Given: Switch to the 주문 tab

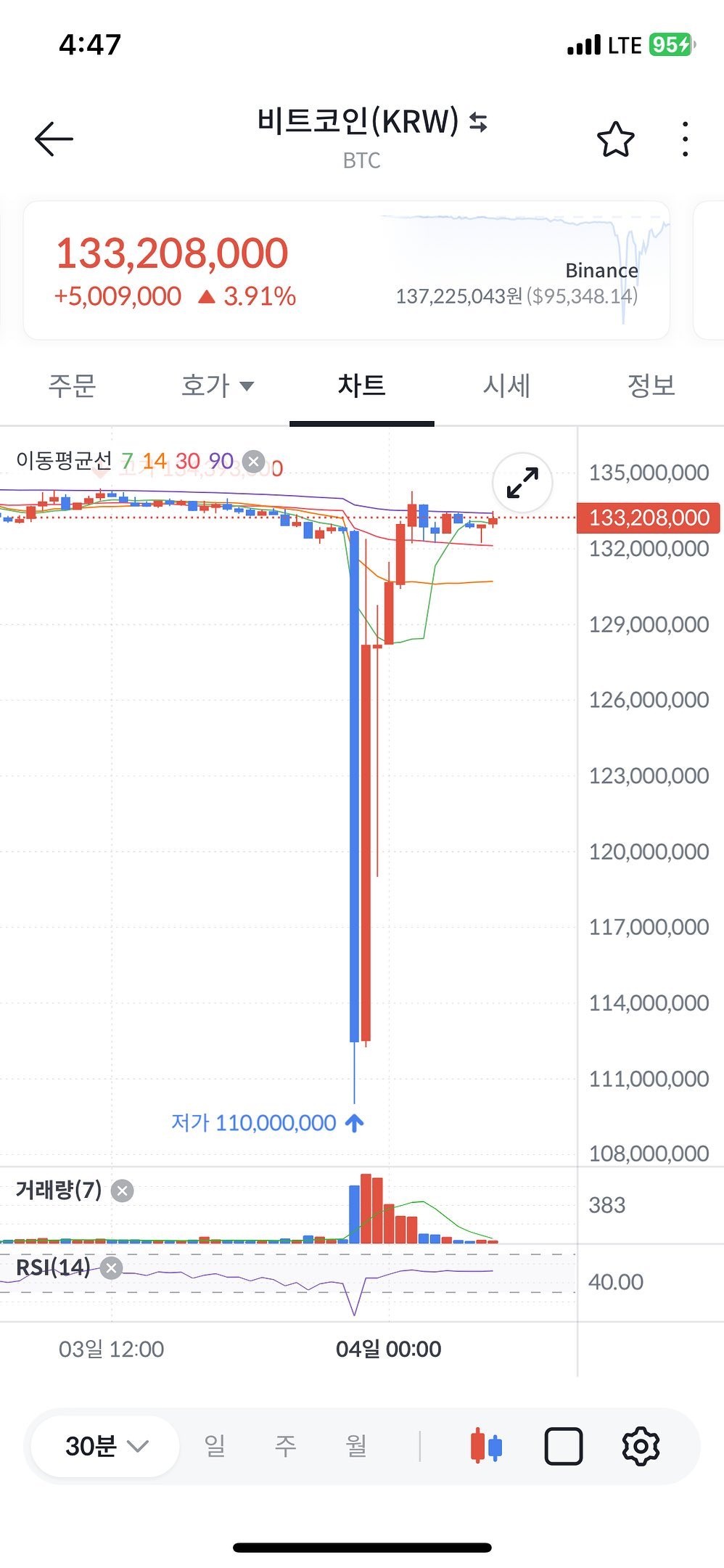Looking at the screenshot, I should (x=72, y=385).
